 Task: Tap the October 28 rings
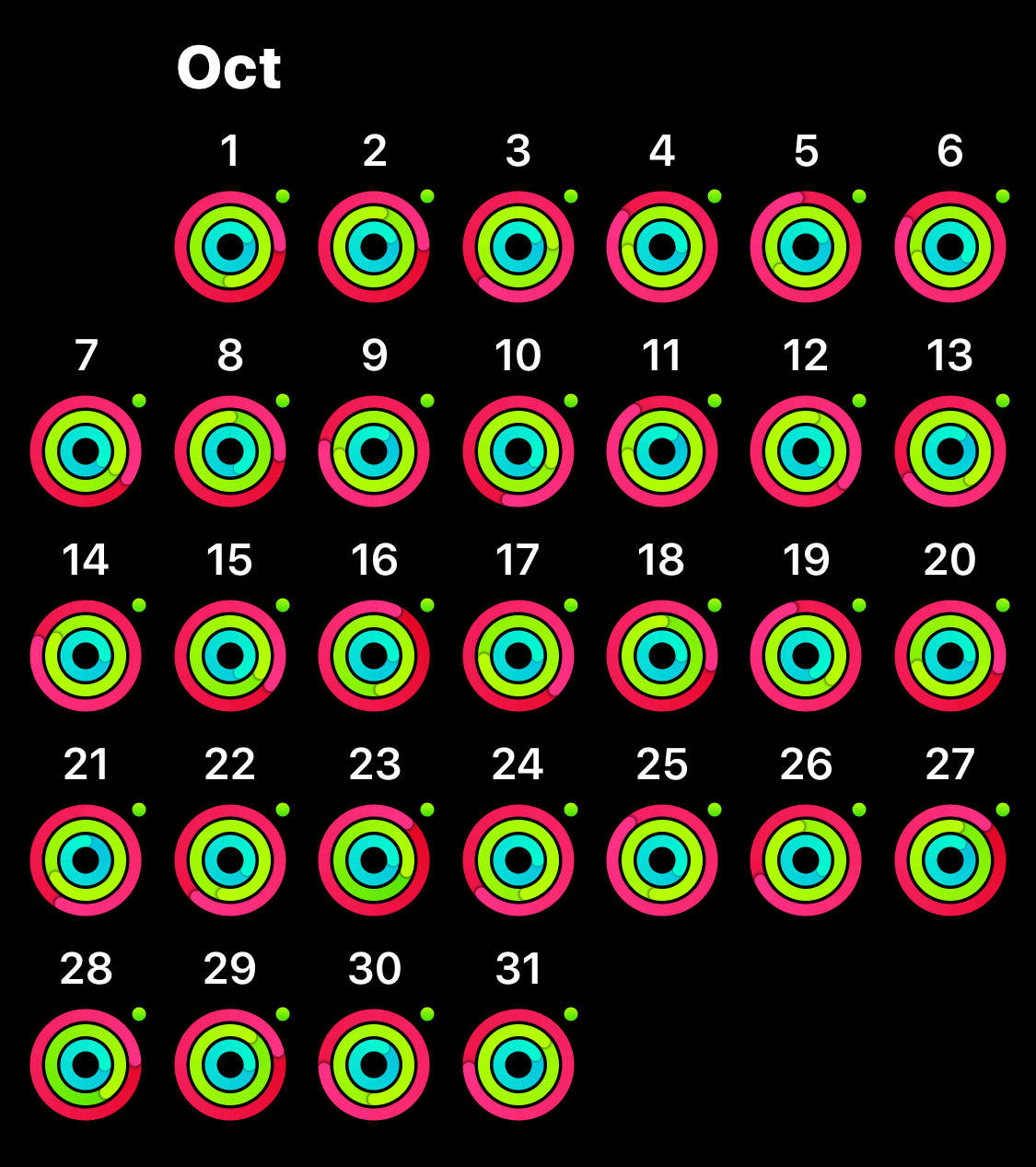(86, 1065)
